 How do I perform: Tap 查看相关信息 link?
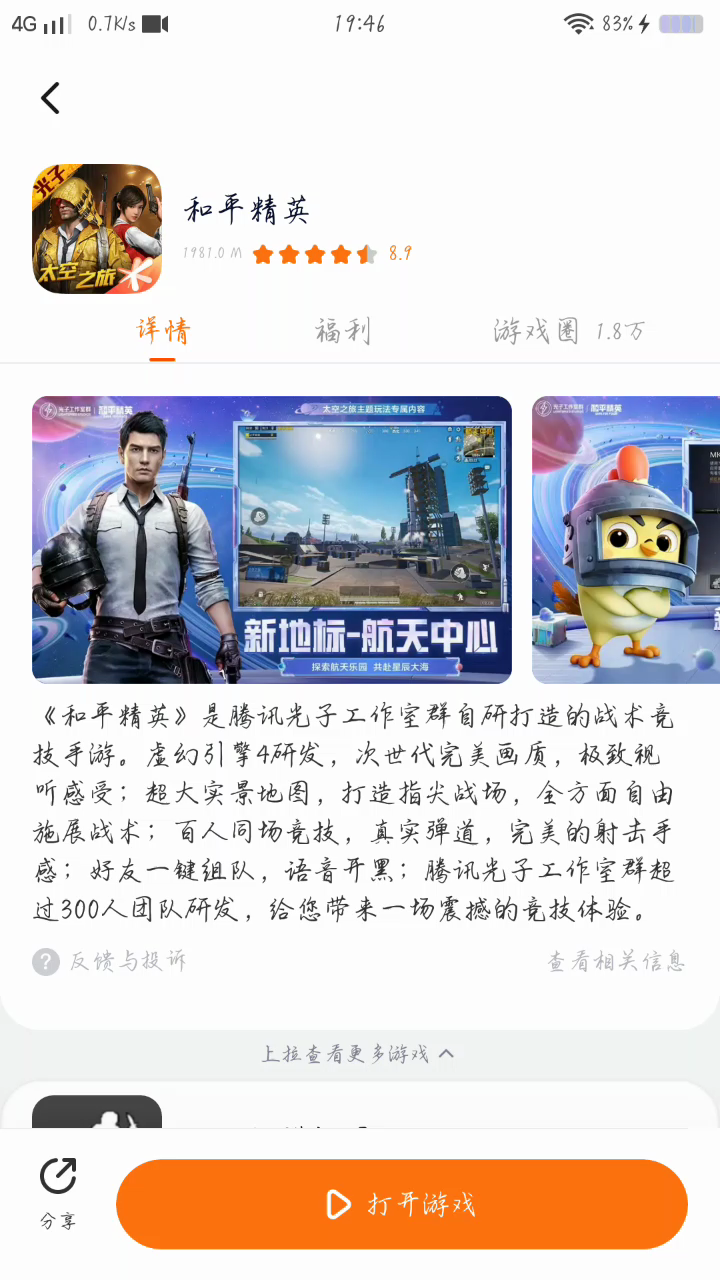(615, 962)
